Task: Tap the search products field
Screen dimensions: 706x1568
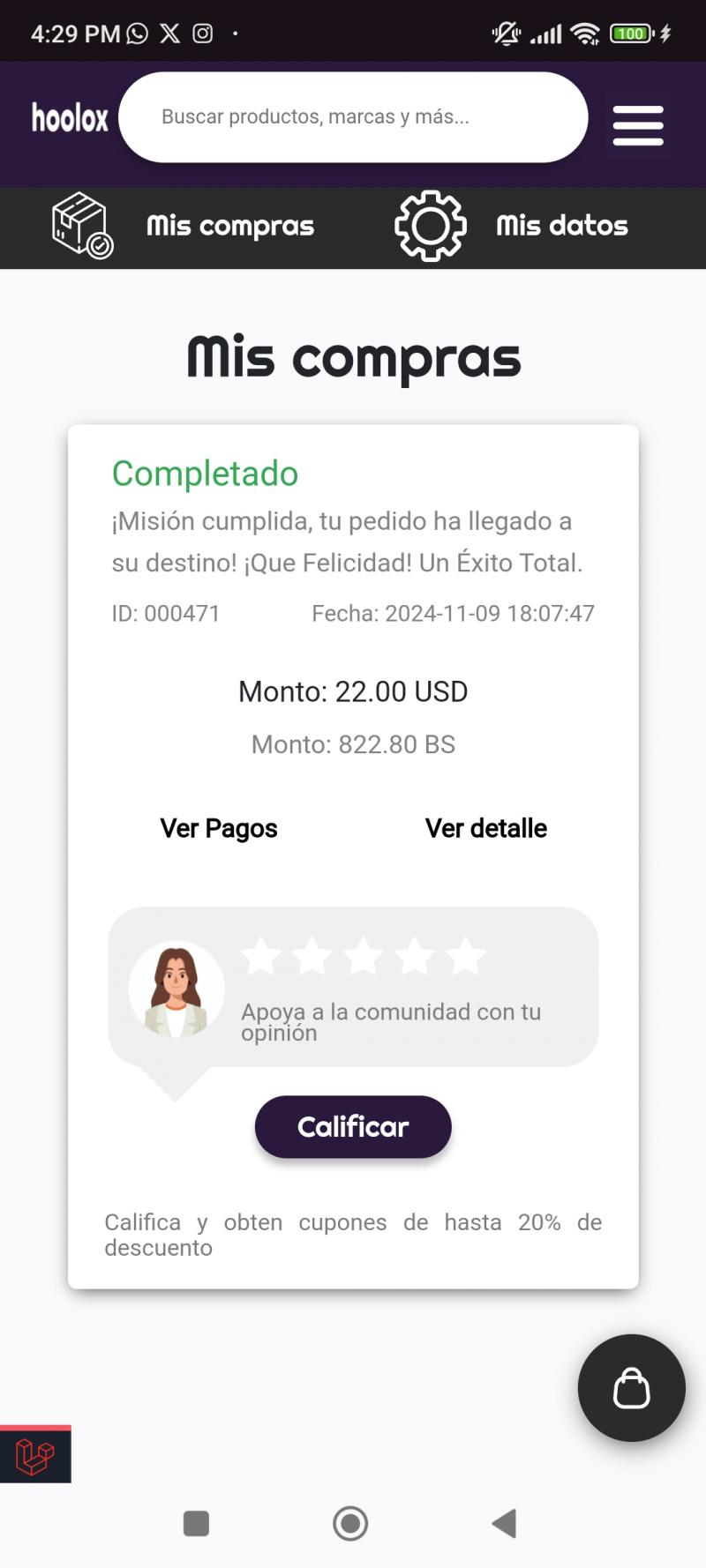Action: pyautogui.click(x=353, y=117)
